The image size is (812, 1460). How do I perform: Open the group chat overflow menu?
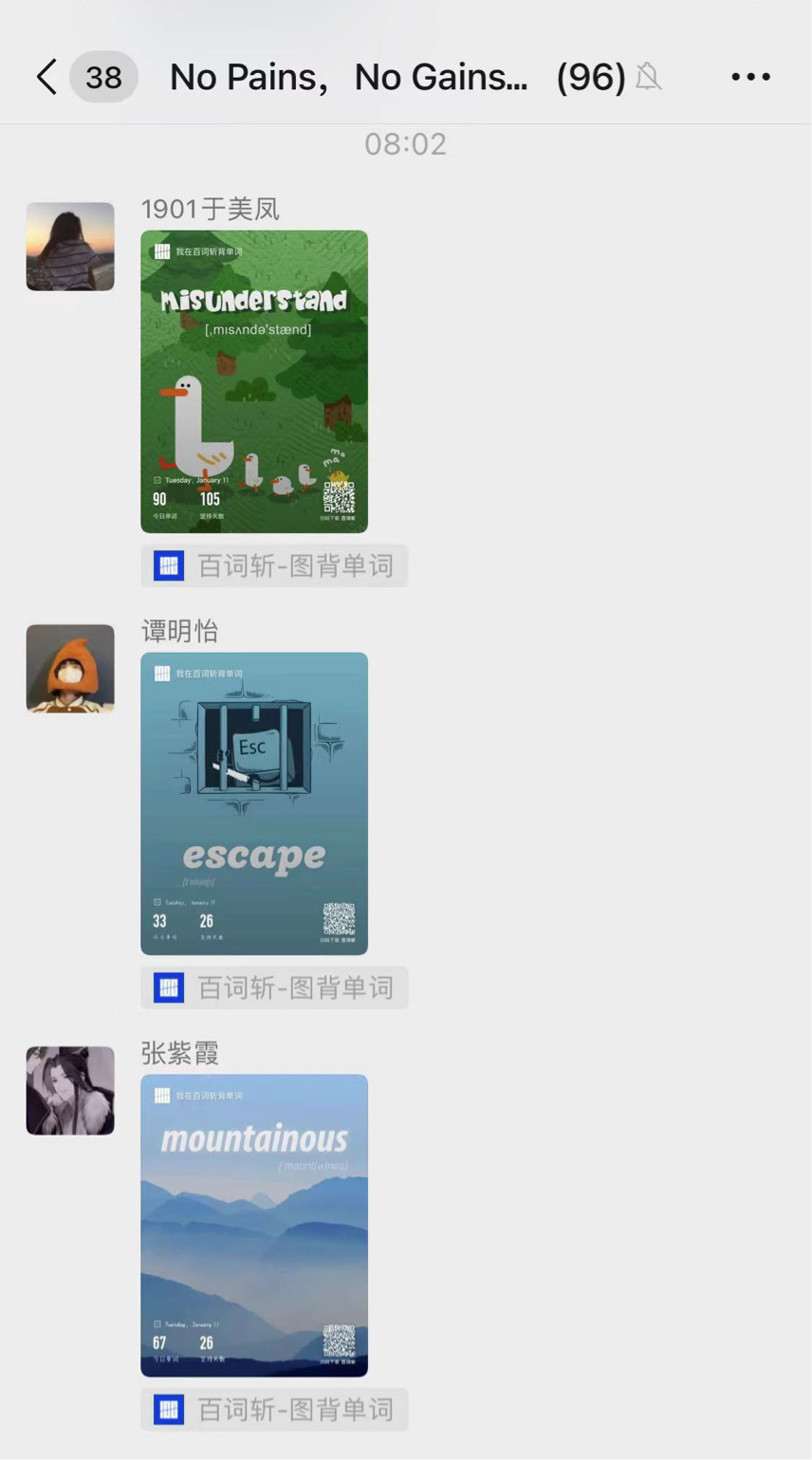750,77
